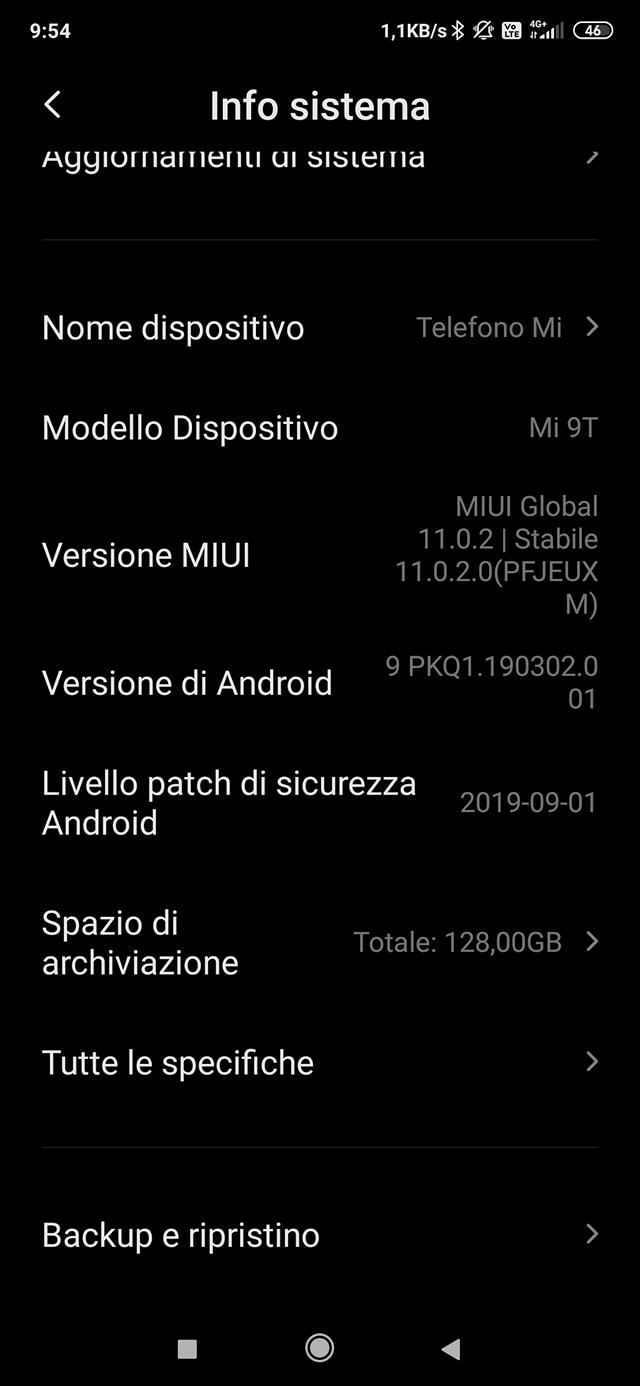
Task: Open Tutte le specifiche
Action: click(320, 1062)
